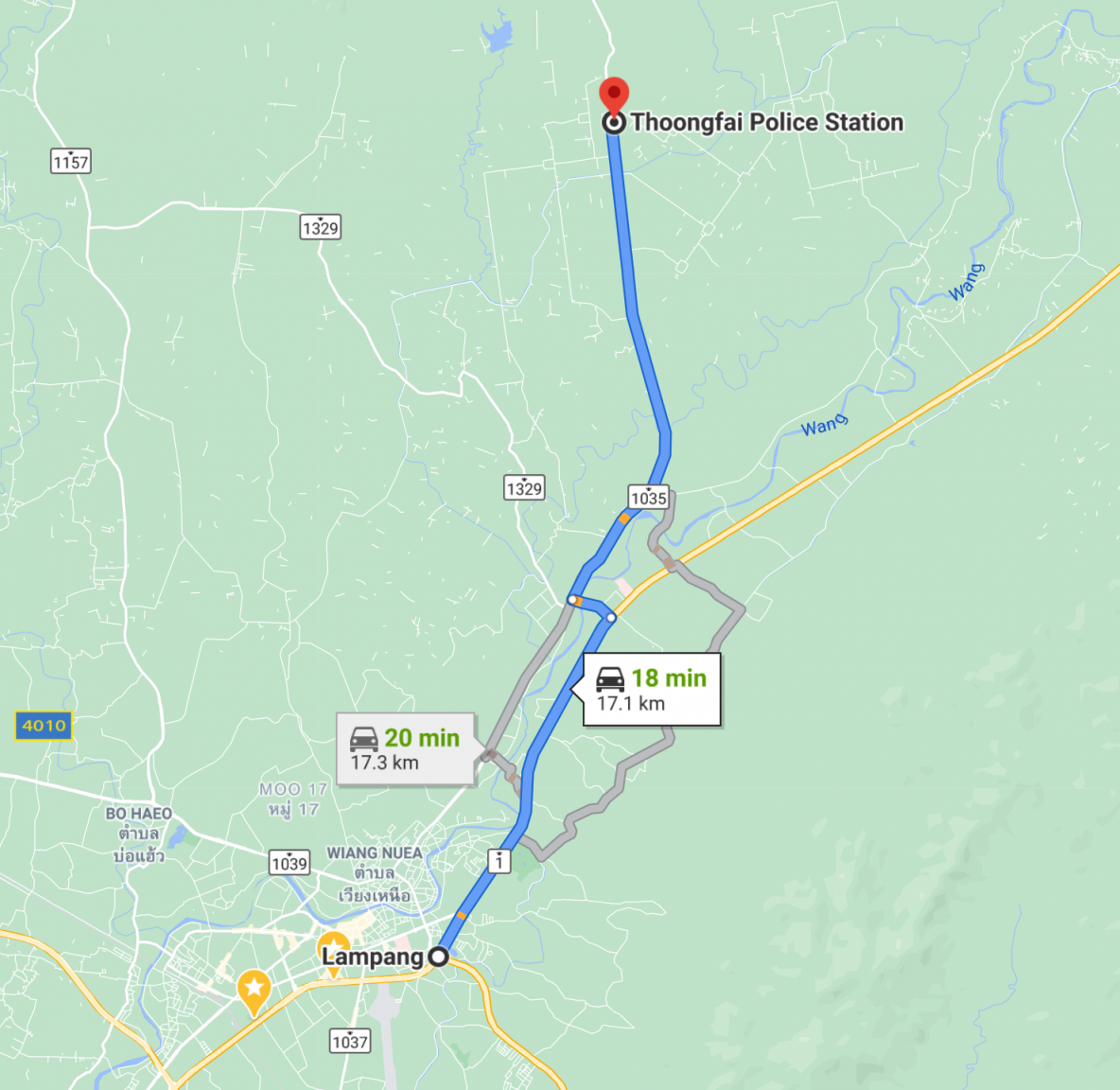Screen dimensions: 1120x1090
Task: Select the 20 min alternate route
Action: coord(406,748)
